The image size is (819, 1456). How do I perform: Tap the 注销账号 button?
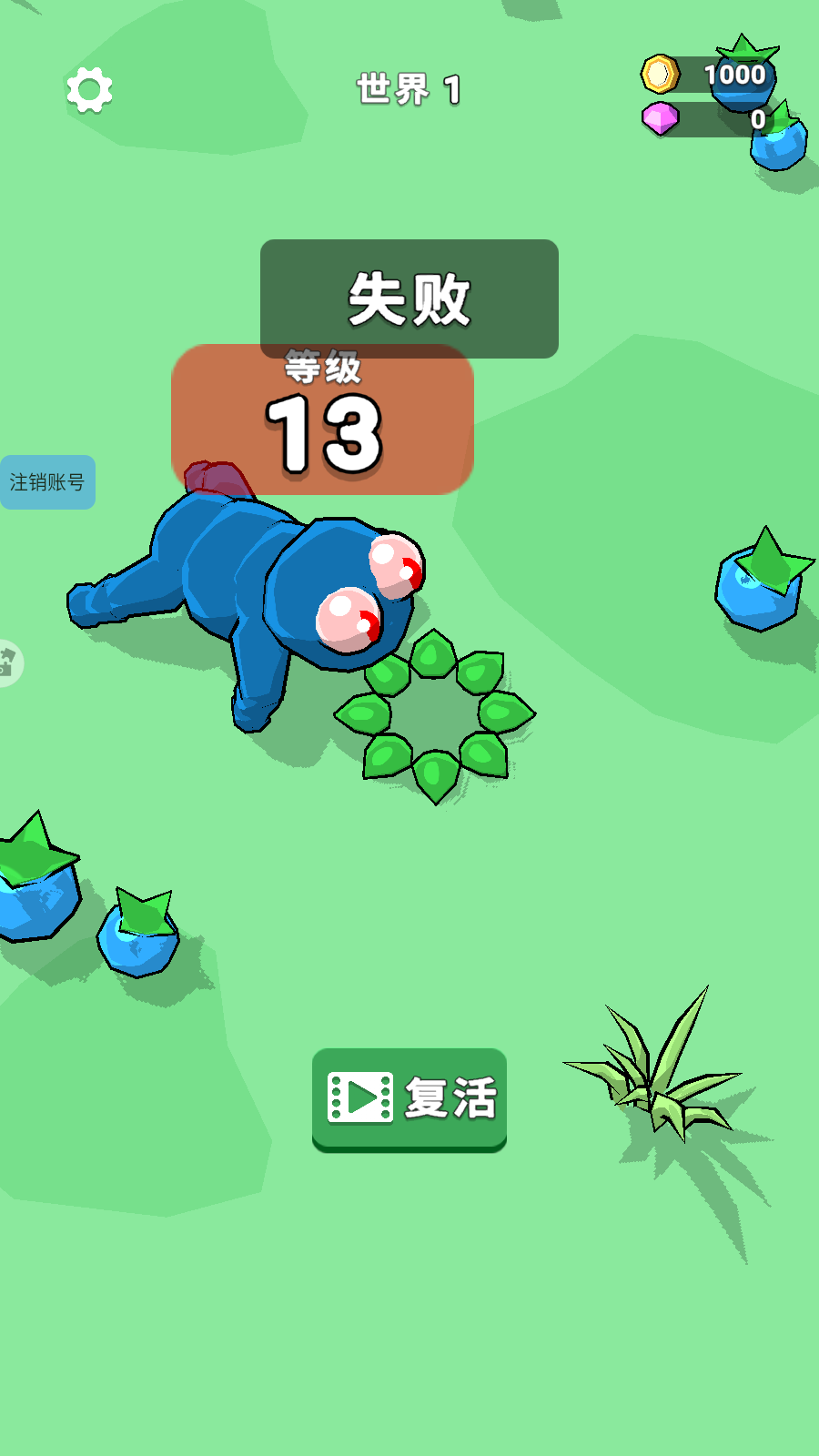(x=47, y=482)
